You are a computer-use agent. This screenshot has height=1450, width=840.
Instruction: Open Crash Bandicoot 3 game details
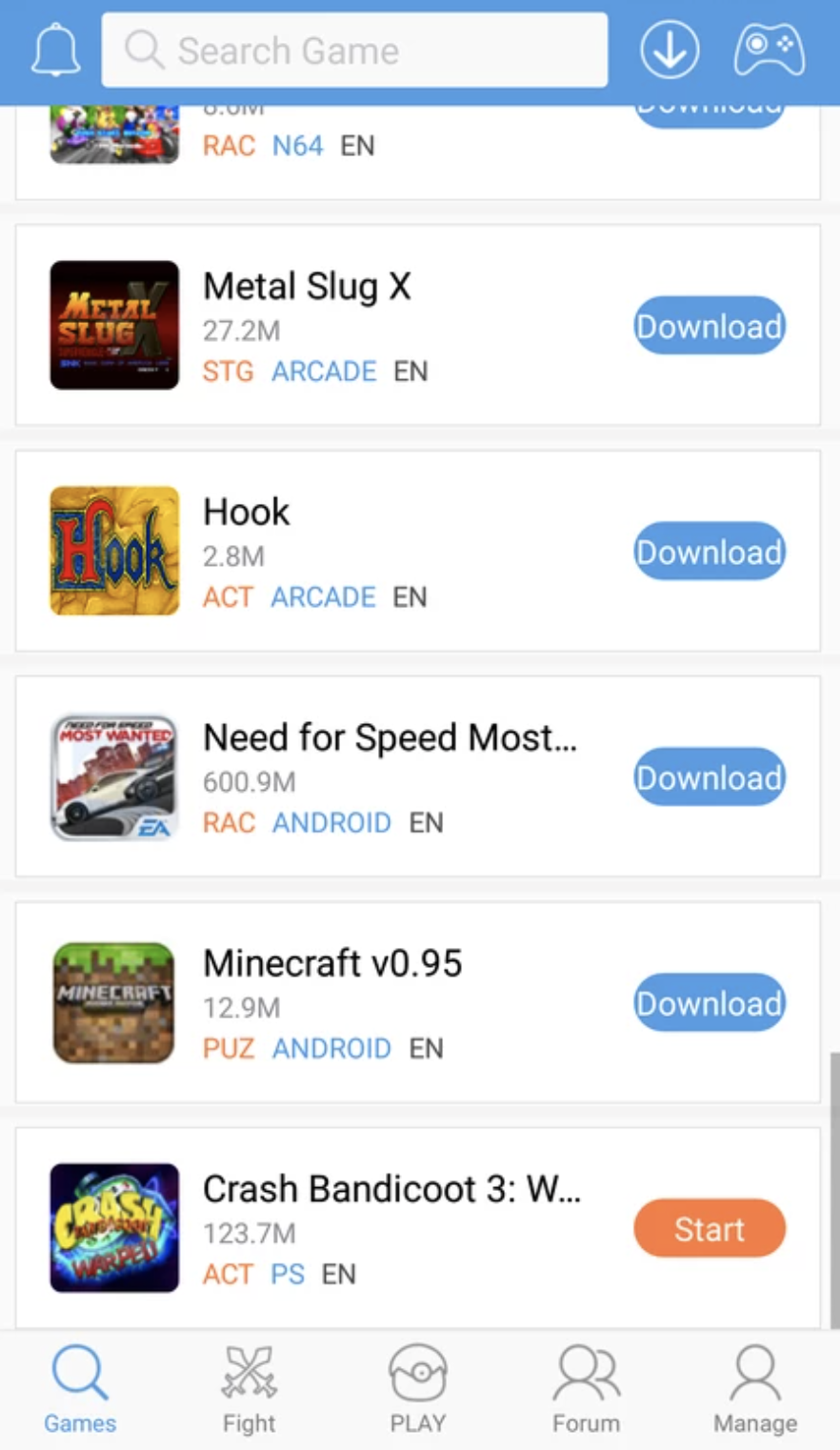coord(391,1190)
